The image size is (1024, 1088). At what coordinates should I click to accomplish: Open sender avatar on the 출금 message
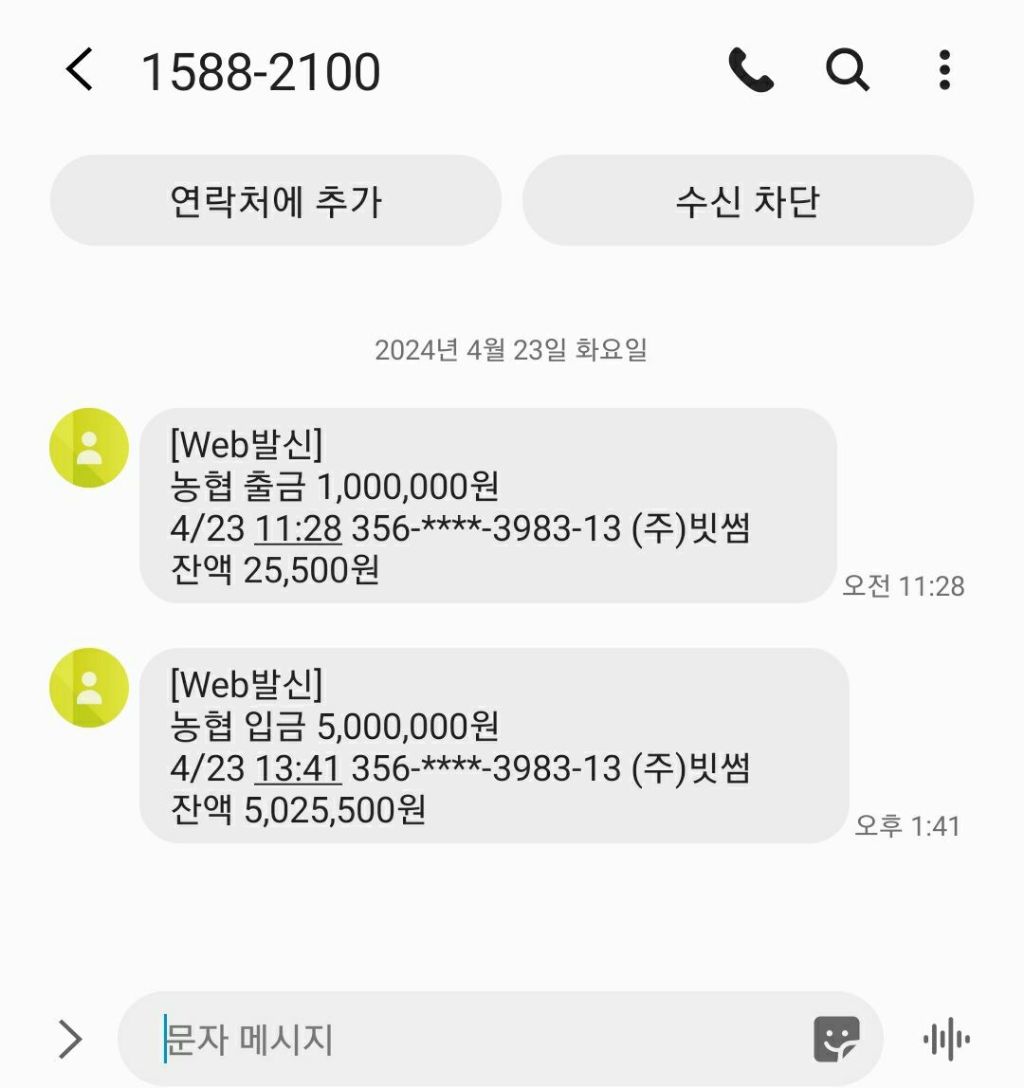pyautogui.click(x=89, y=447)
